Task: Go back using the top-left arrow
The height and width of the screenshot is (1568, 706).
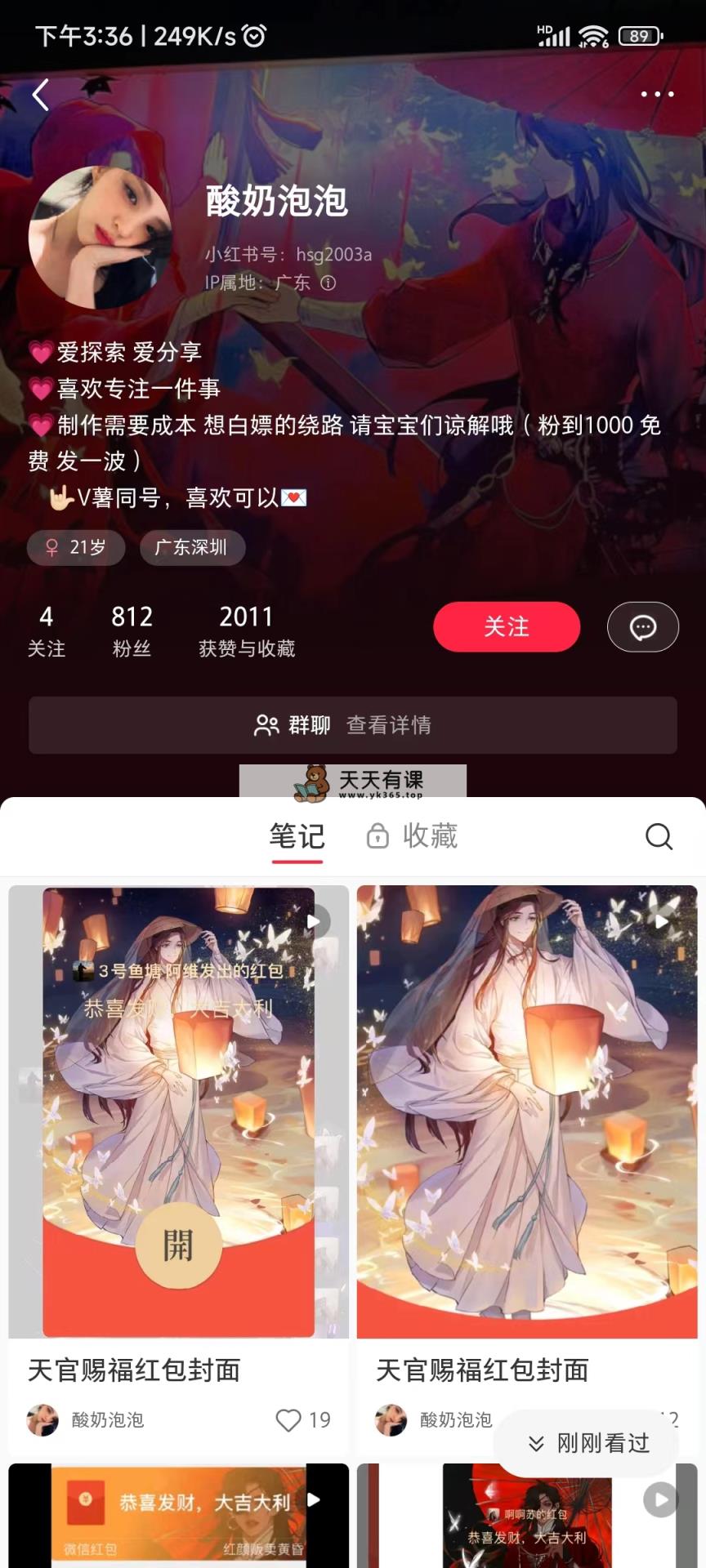Action: 41,95
